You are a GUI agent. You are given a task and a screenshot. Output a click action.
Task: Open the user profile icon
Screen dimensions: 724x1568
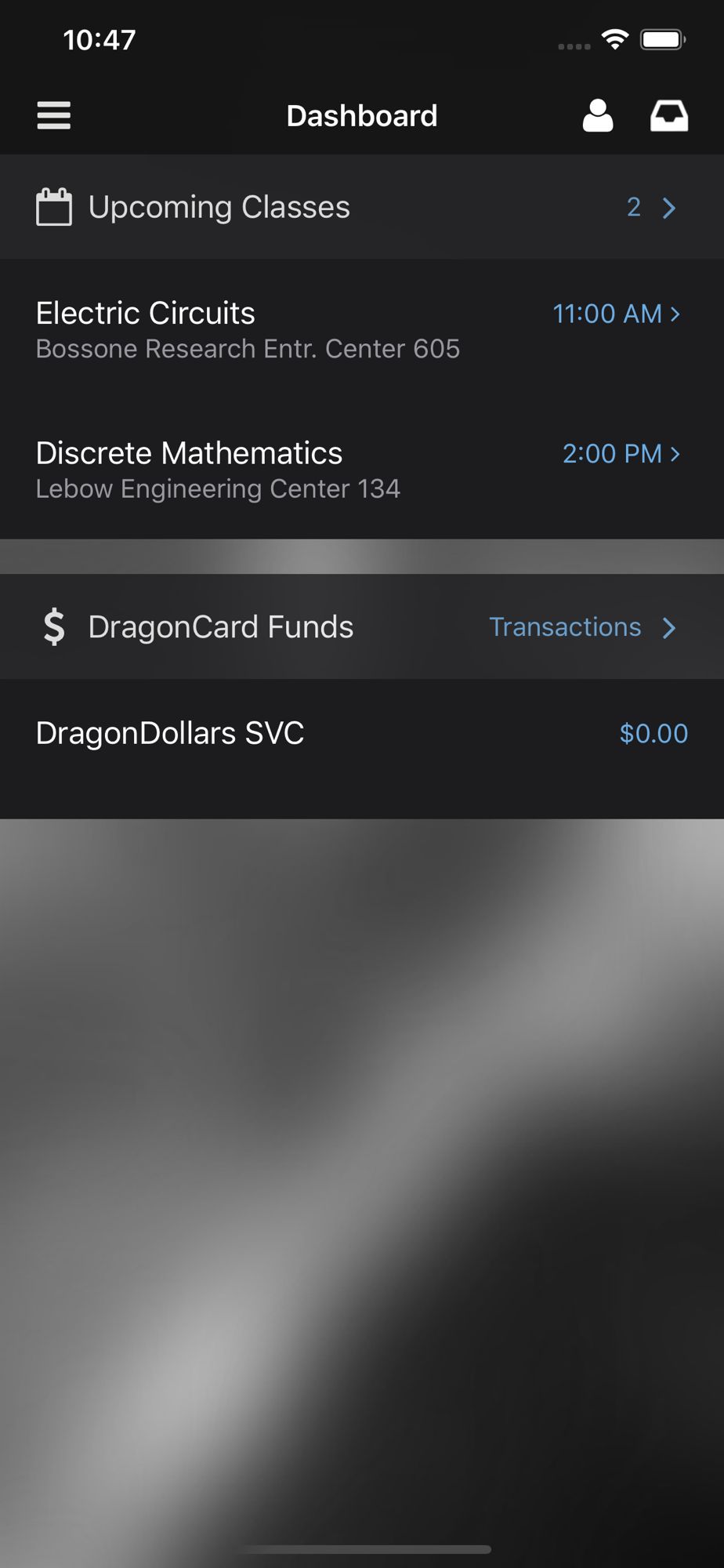tap(597, 115)
